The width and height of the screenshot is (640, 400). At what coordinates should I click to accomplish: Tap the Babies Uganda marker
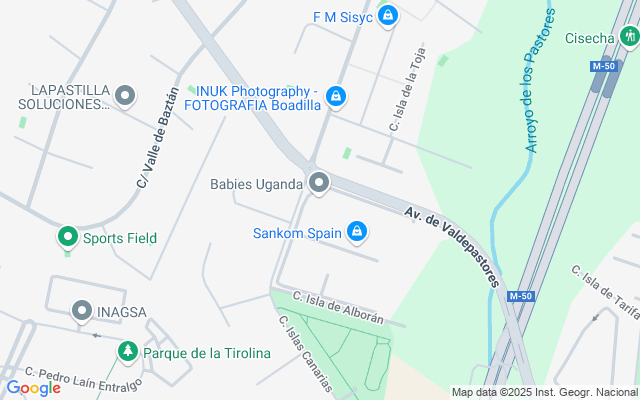[319, 183]
